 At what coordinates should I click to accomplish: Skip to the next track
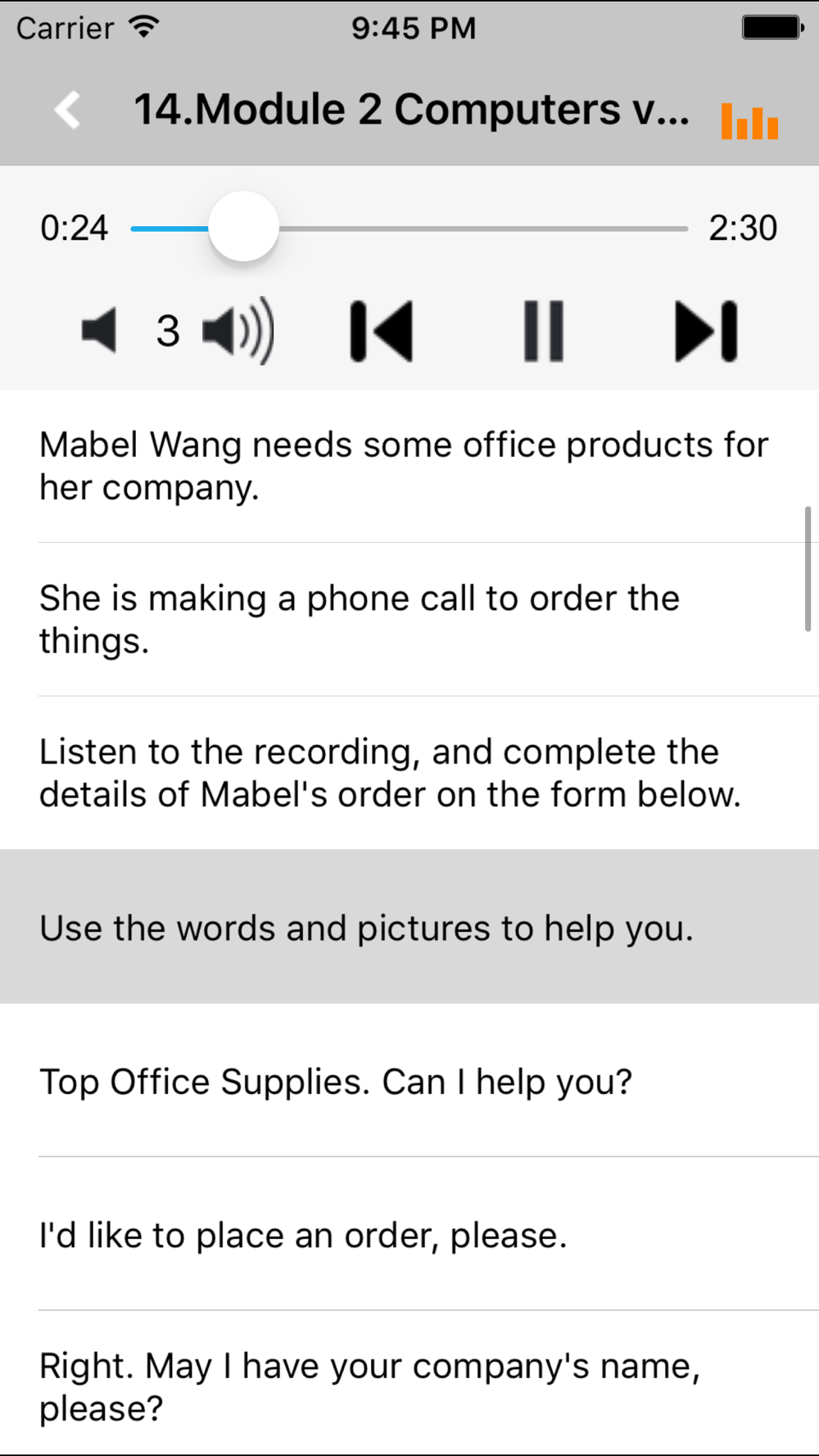[706, 331]
